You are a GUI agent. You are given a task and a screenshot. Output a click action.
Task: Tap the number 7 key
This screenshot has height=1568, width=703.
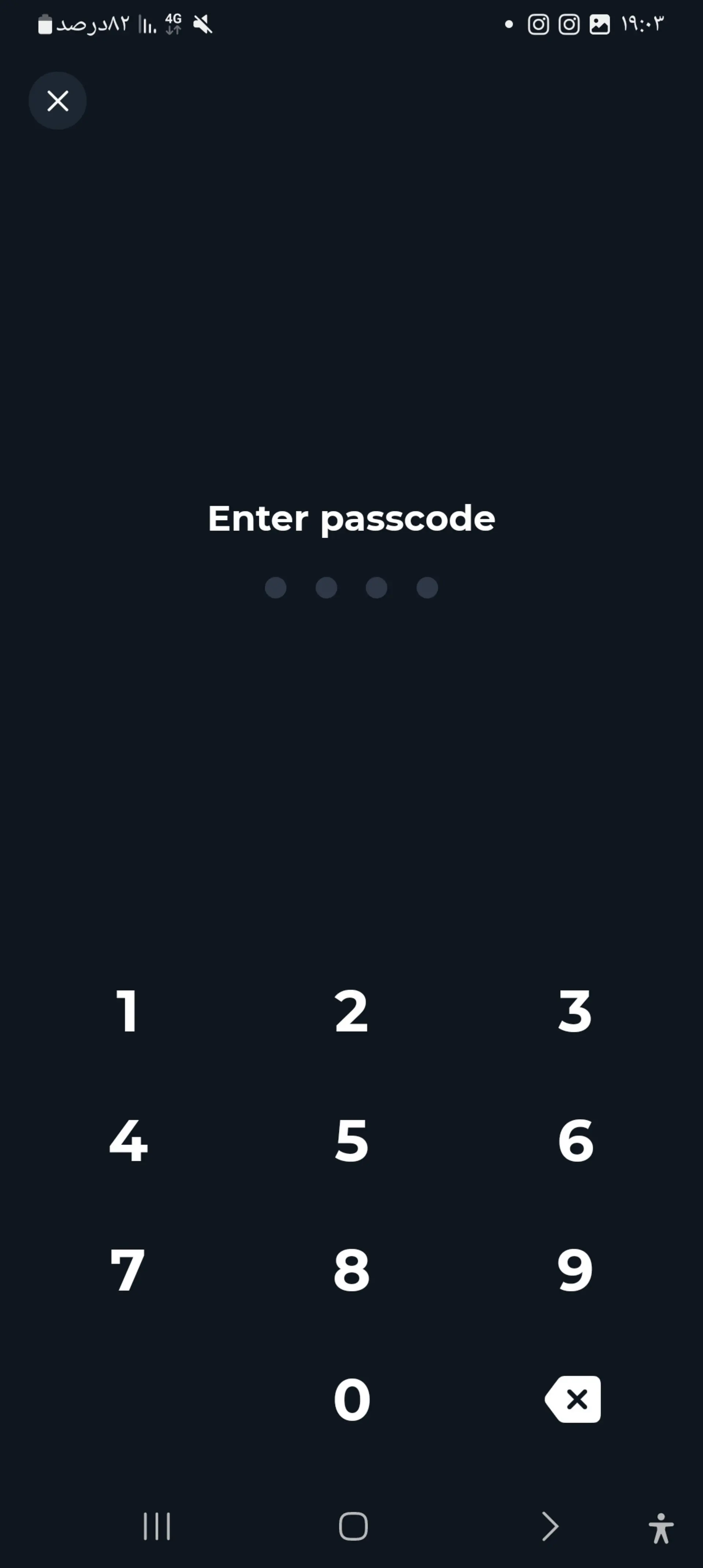pyautogui.click(x=127, y=1270)
